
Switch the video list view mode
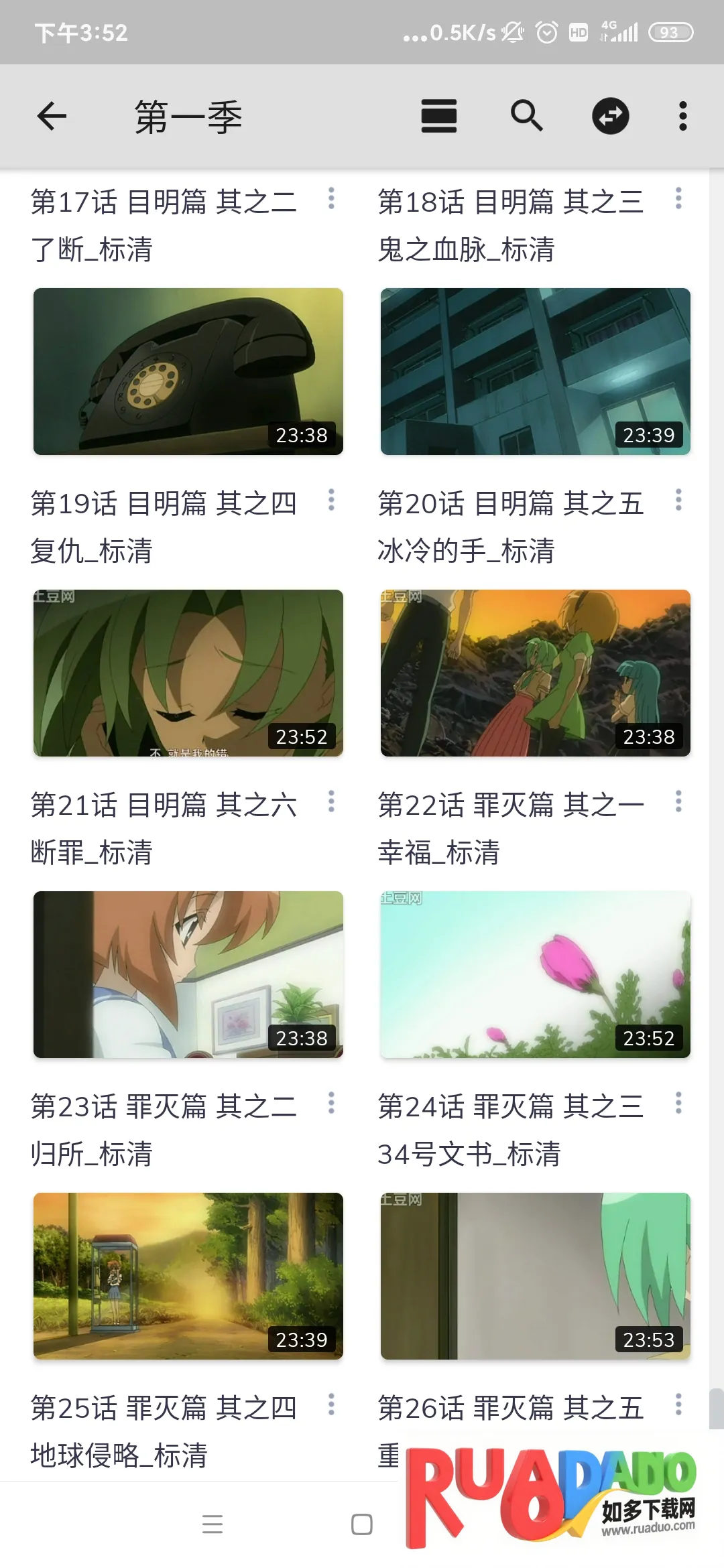pyautogui.click(x=438, y=117)
